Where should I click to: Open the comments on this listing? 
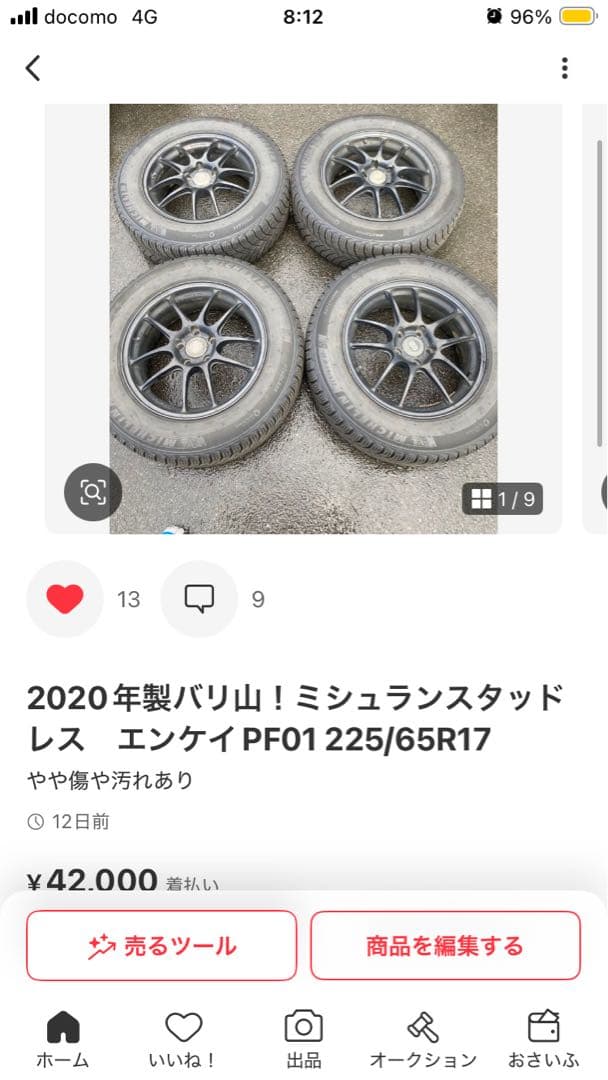tap(199, 599)
